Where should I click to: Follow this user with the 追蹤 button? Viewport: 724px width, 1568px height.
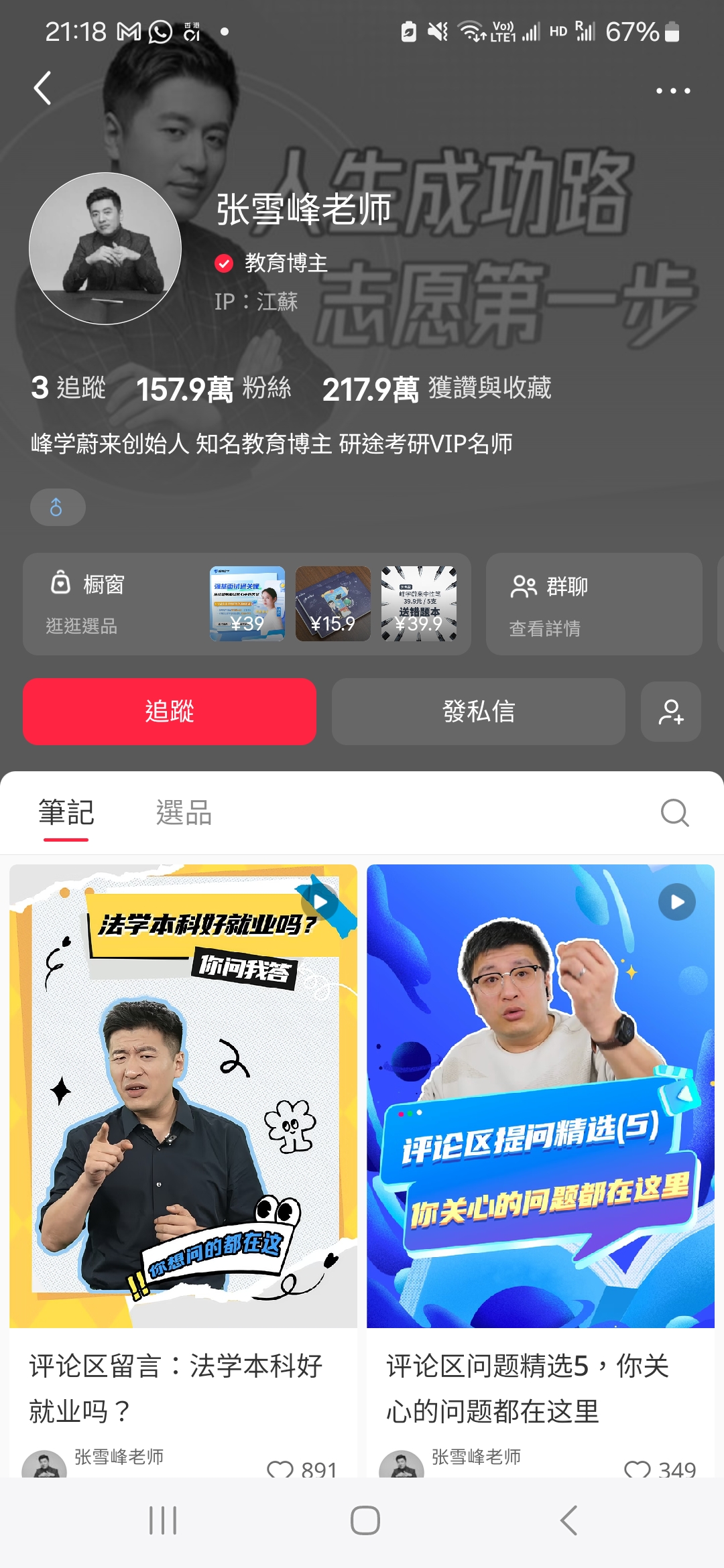[170, 711]
